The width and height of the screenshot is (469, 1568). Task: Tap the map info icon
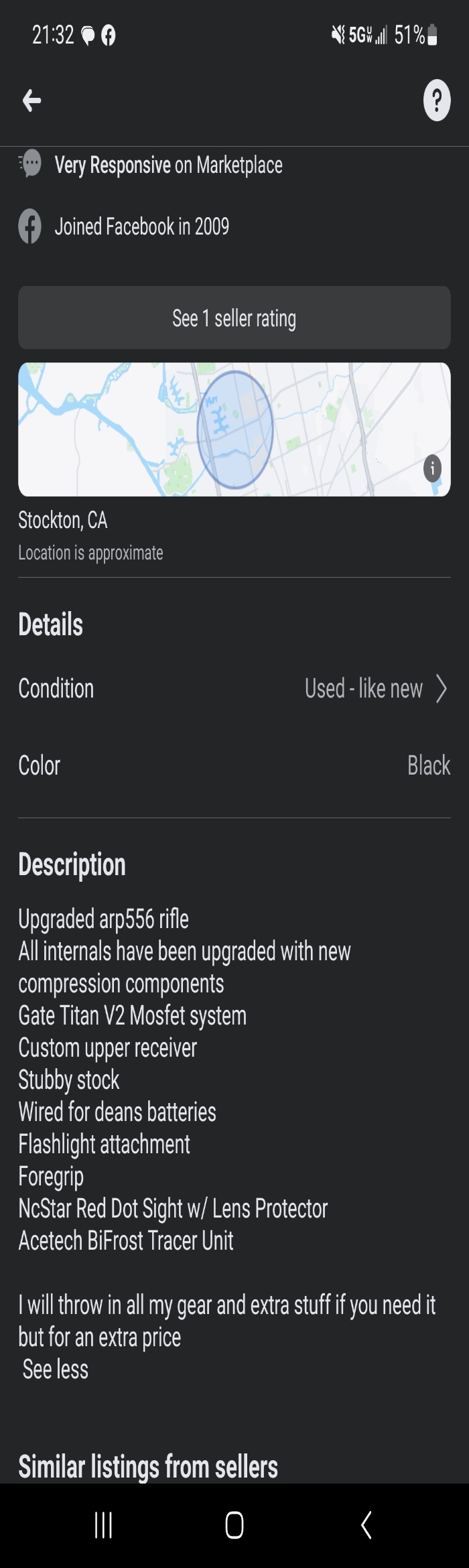coord(432,468)
